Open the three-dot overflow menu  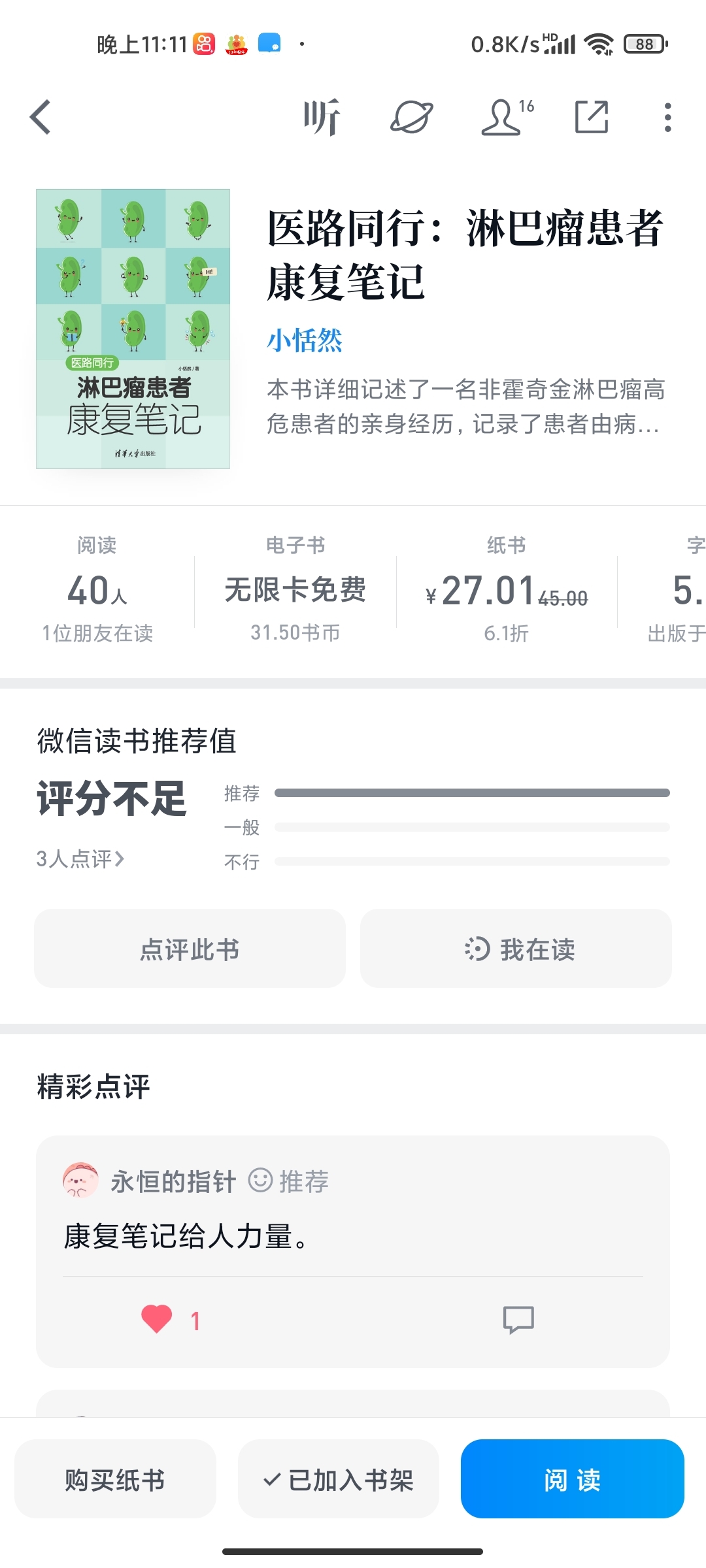[x=667, y=118]
